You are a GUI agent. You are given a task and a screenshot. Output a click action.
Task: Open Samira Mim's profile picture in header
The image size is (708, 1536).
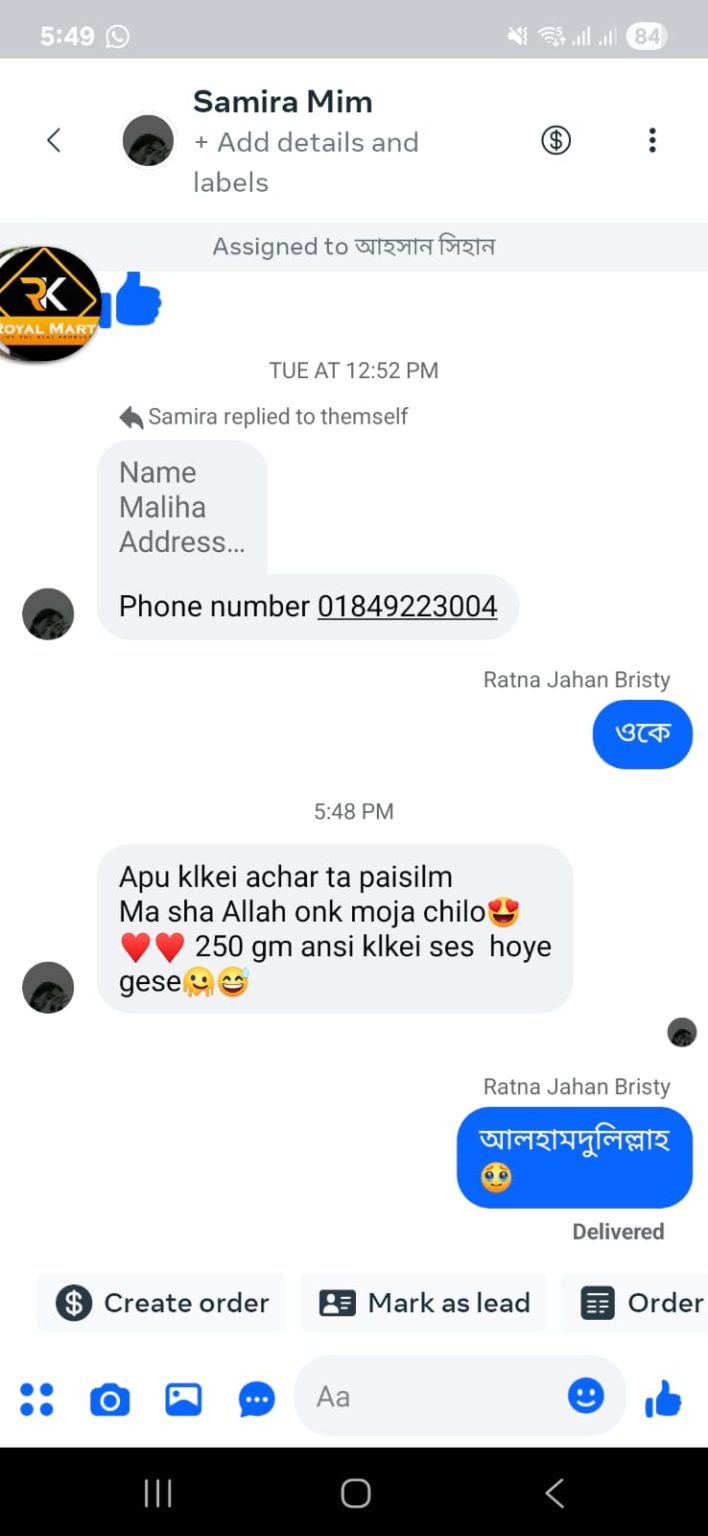click(x=148, y=141)
